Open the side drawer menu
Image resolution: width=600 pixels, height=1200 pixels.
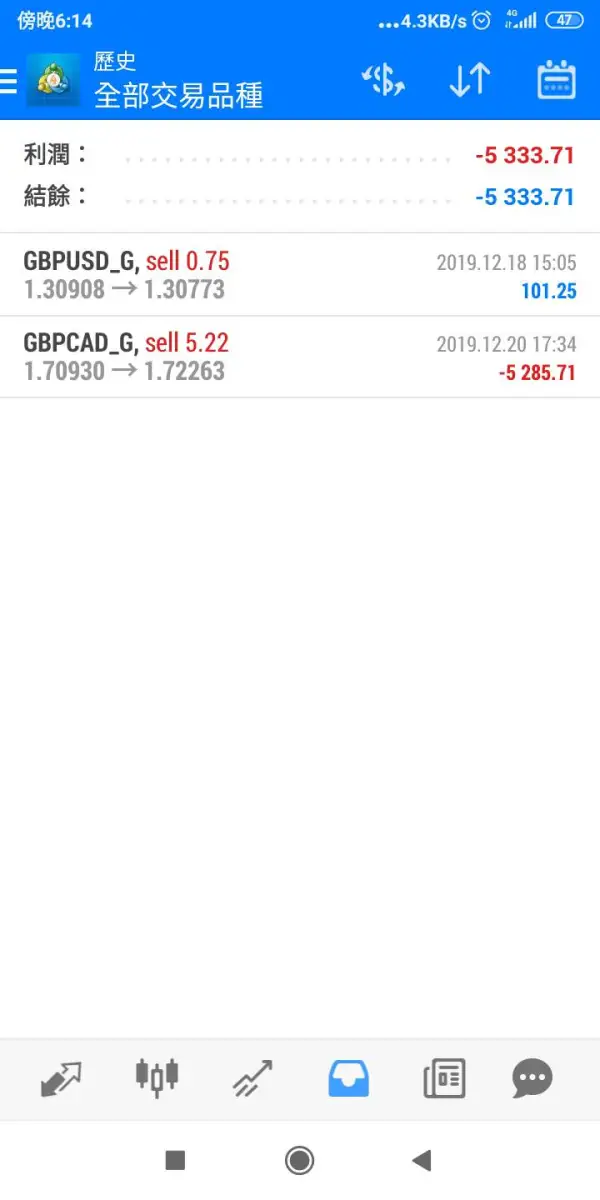(x=9, y=81)
